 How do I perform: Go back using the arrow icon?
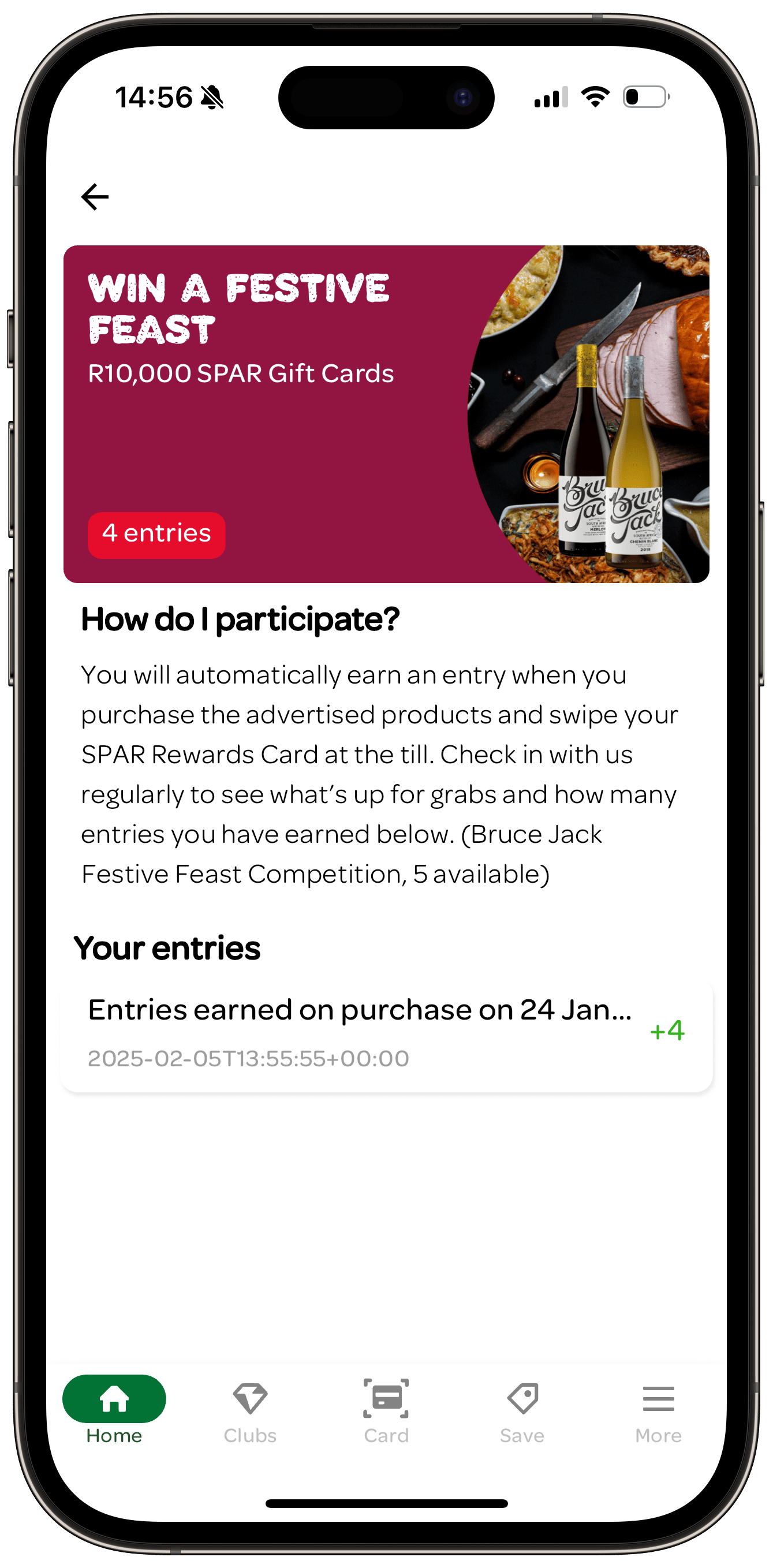click(x=95, y=197)
